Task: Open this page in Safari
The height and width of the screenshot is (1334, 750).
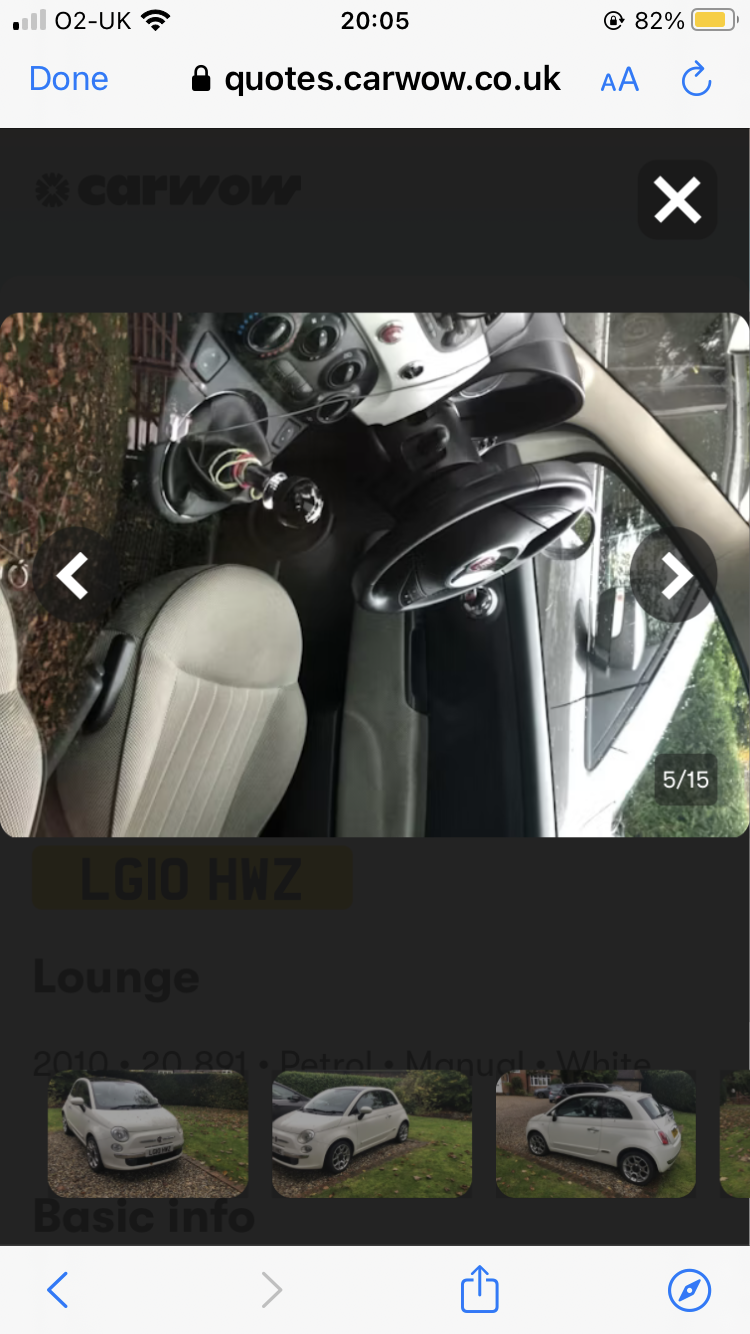Action: coord(689,1290)
